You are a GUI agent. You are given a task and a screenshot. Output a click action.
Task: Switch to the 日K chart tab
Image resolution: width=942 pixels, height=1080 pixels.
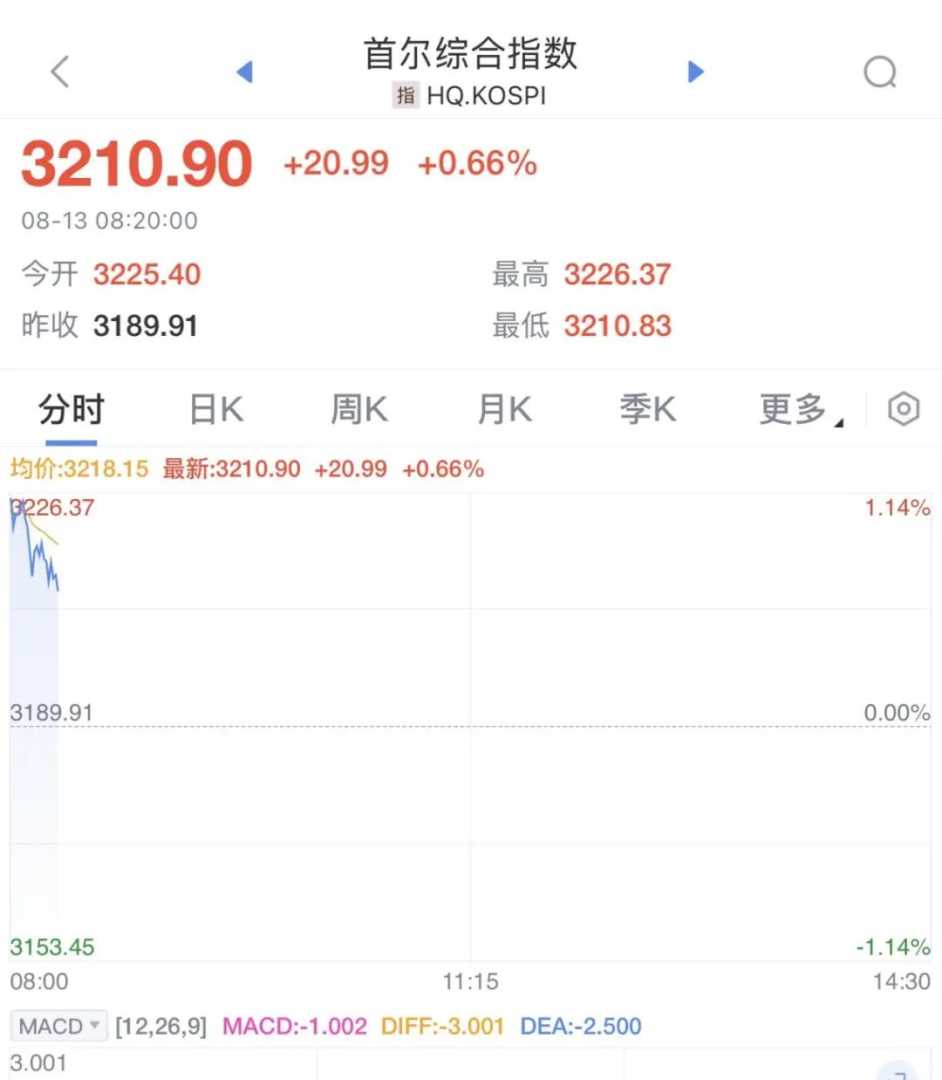[216, 410]
